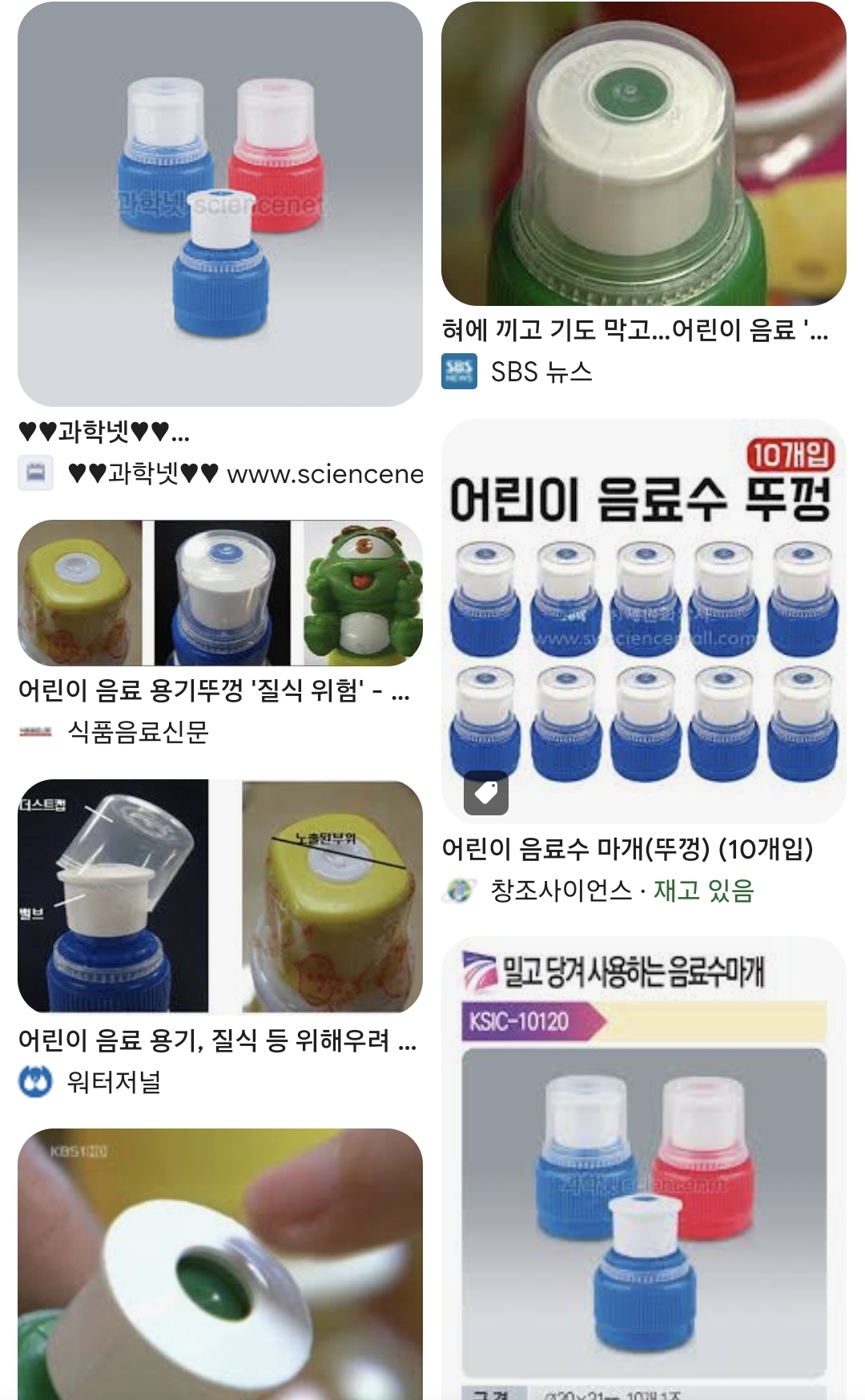This screenshot has height=1400, width=865.
Task: Open the 어린이 음료수 뚜껑 10개입 product image
Action: pos(644,621)
